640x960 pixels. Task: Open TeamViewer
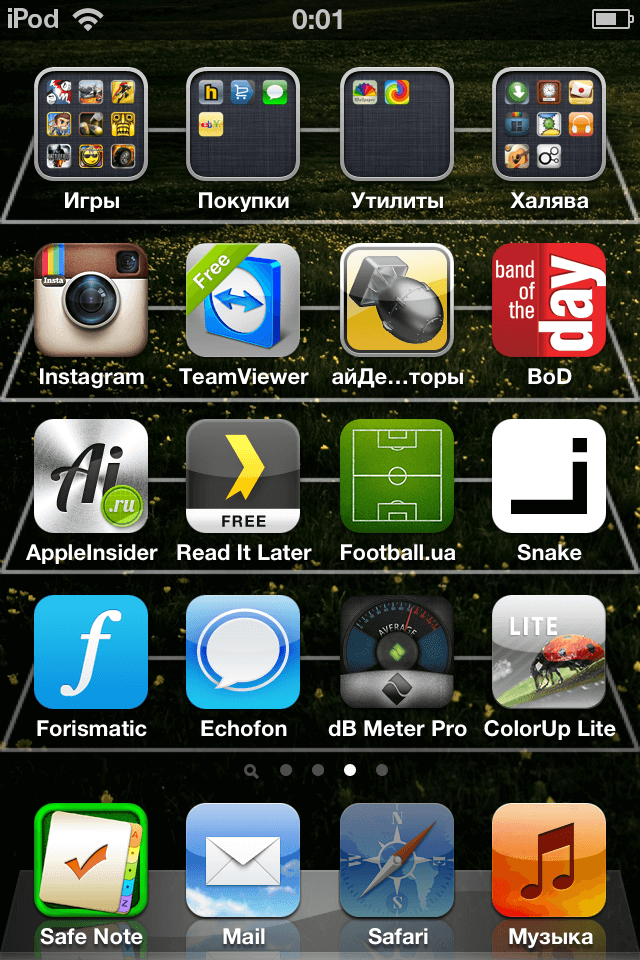point(243,300)
